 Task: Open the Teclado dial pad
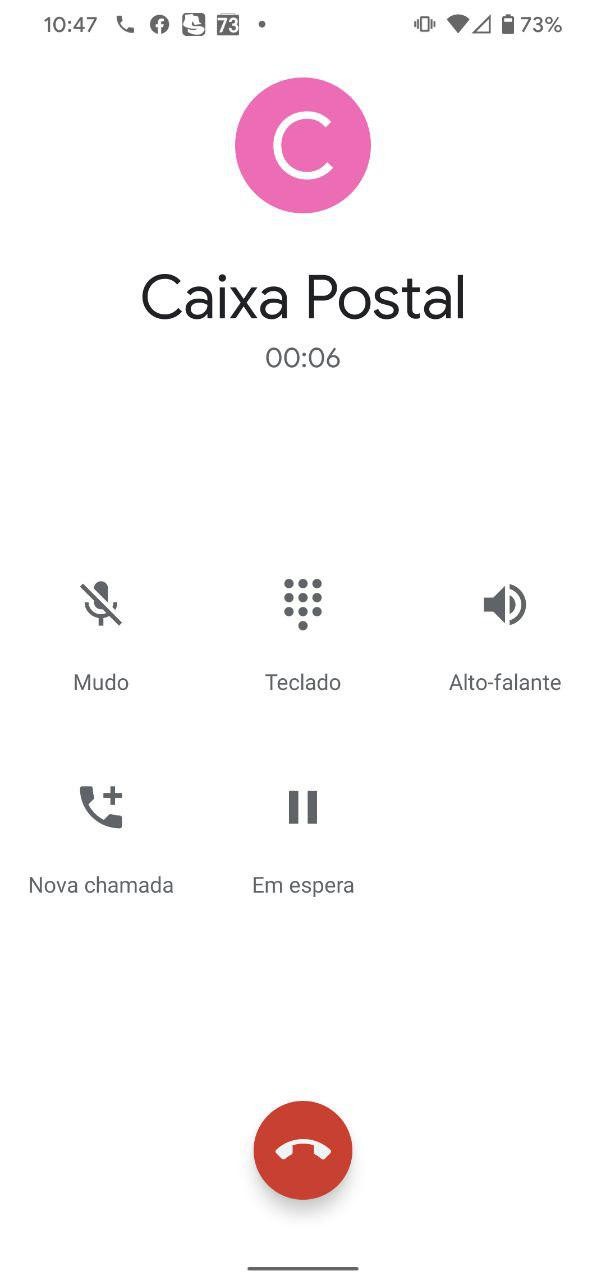[303, 605]
